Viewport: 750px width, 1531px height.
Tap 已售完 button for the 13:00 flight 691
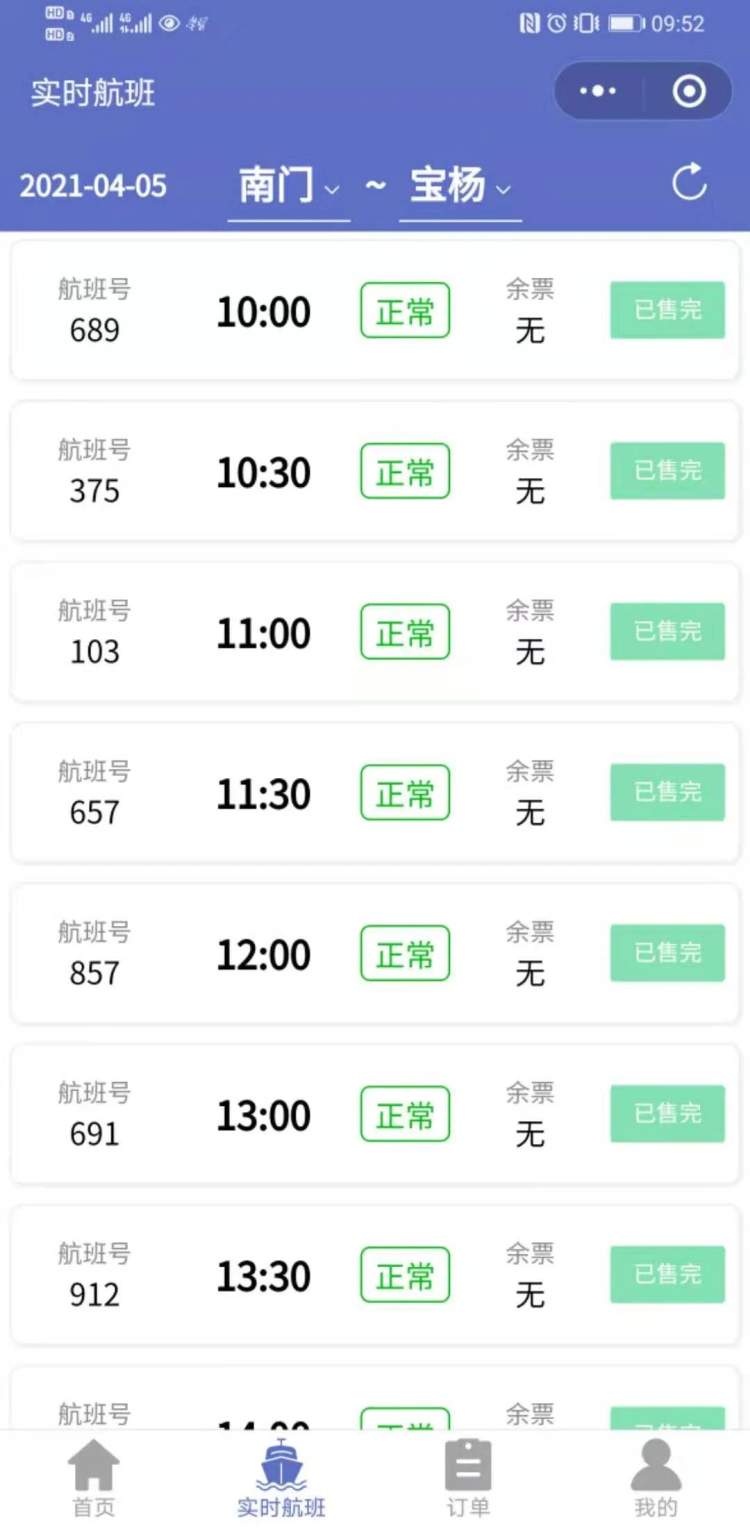(x=667, y=1114)
